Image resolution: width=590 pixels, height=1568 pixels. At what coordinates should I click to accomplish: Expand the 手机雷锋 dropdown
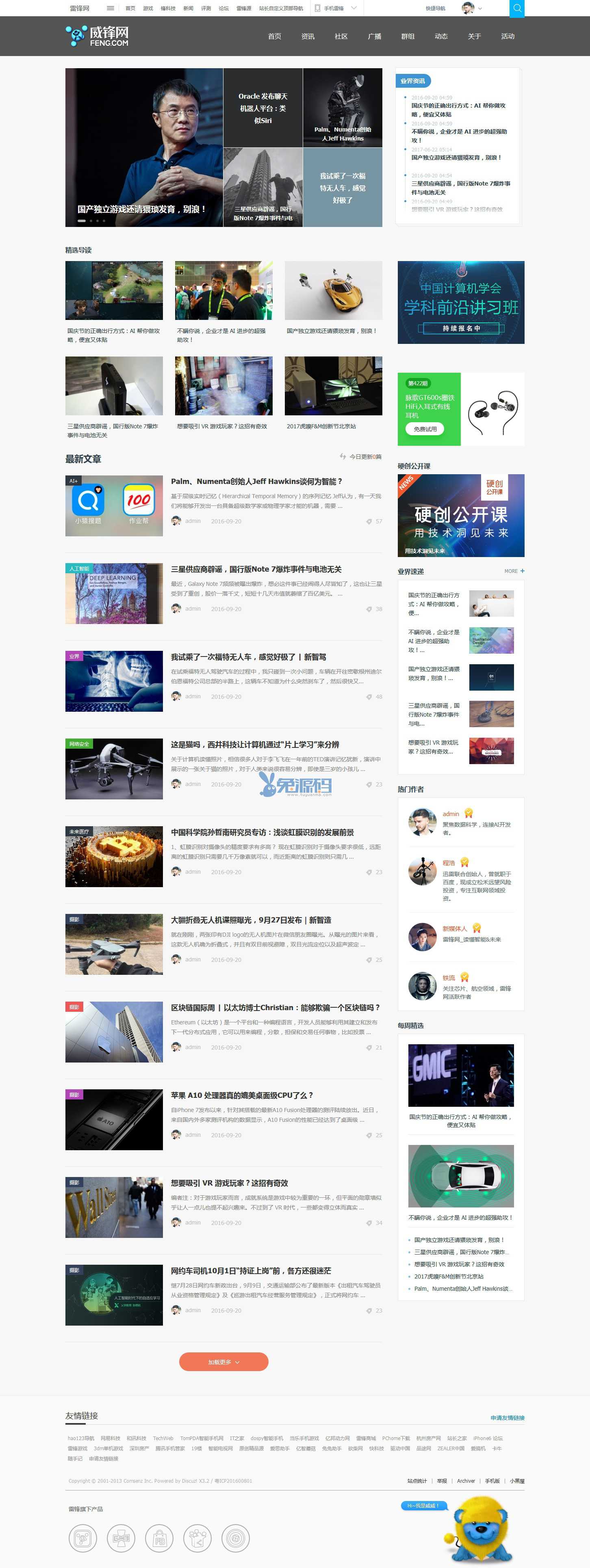(354, 8)
